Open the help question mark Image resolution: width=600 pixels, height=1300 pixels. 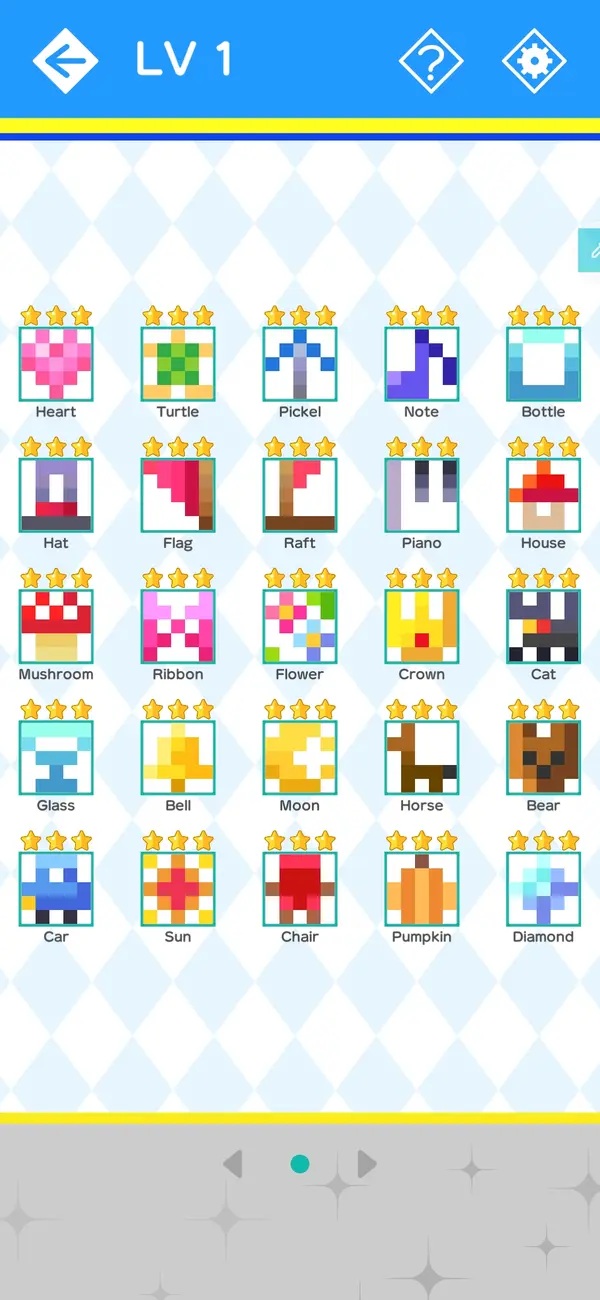click(431, 61)
